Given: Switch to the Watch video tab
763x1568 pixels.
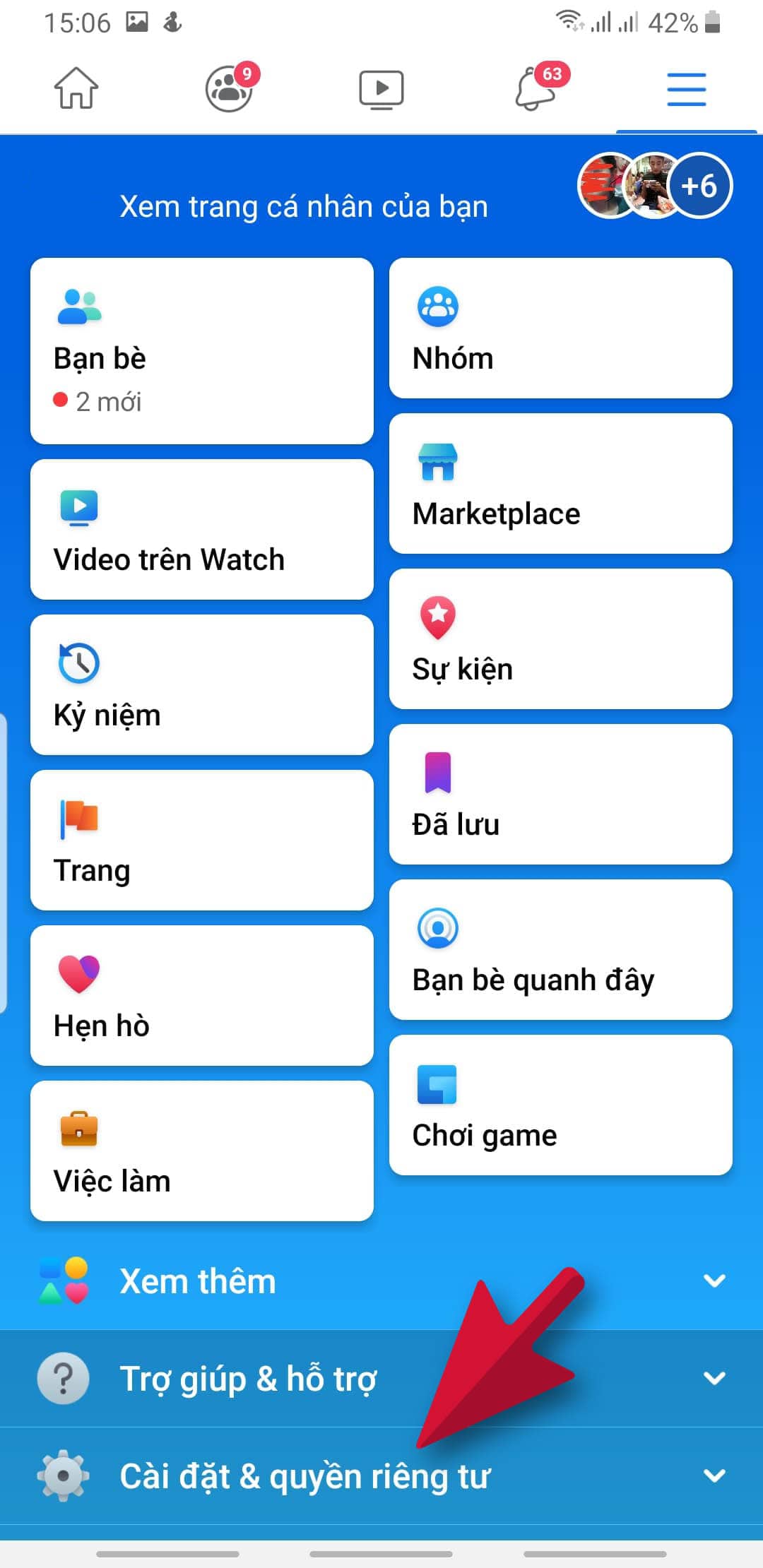Looking at the screenshot, I should click(381, 89).
